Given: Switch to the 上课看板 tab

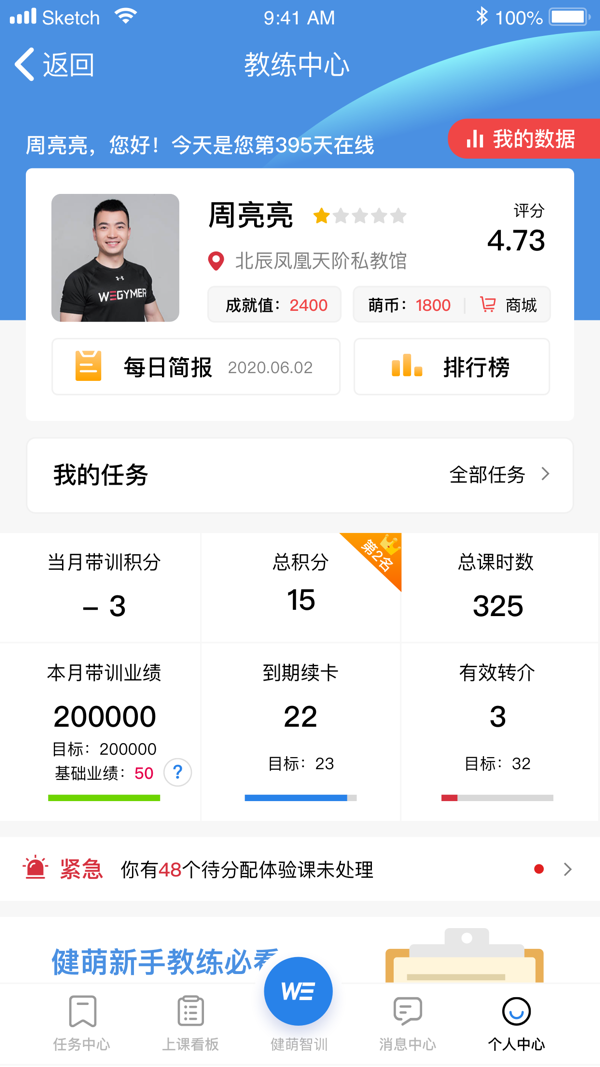Looking at the screenshot, I should coord(190,1023).
